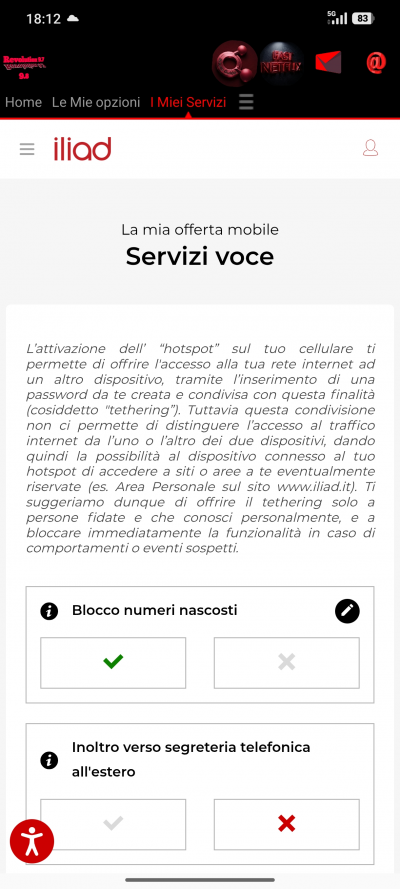Show info for Inoltro verso segreteria telefonica all'estero
This screenshot has height=889, width=400.
49,760
